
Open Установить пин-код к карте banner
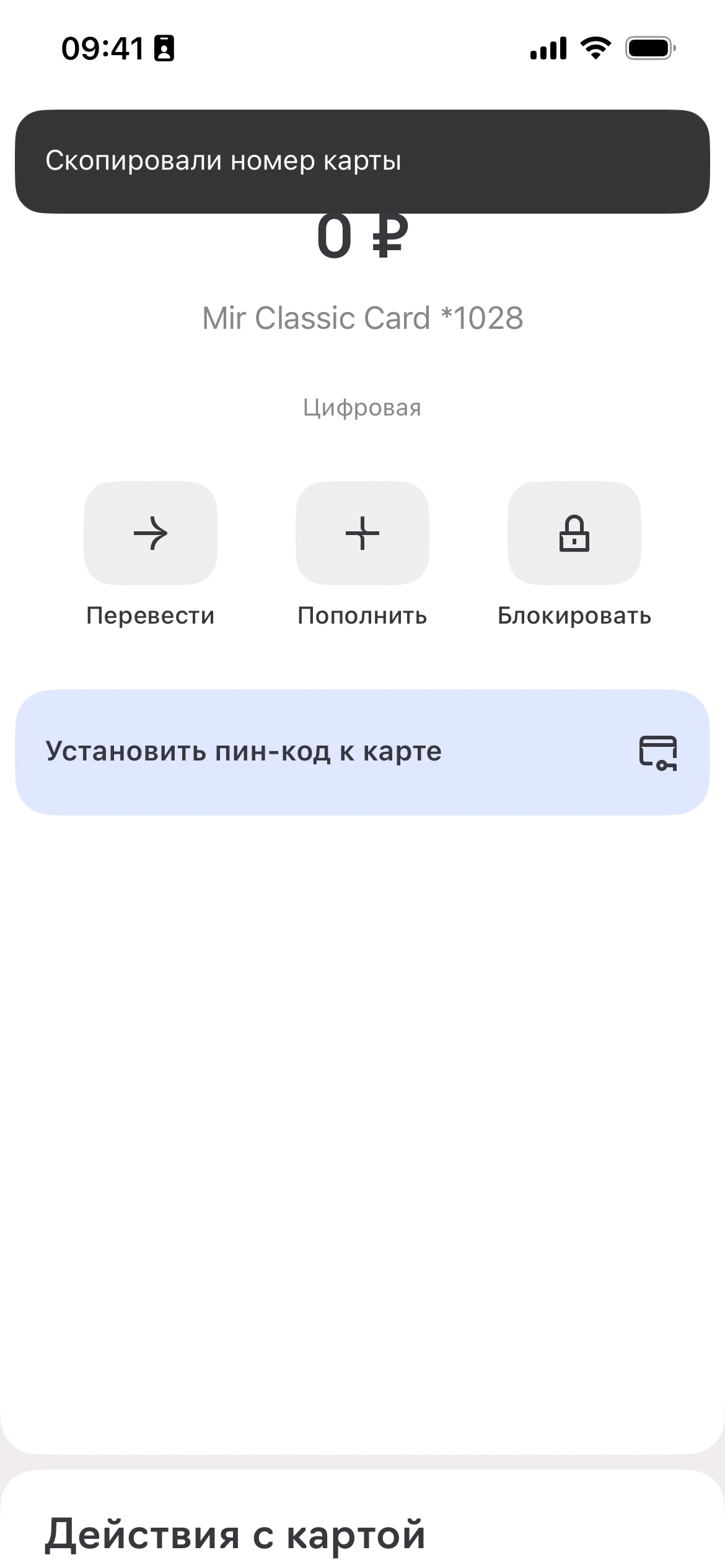pos(362,752)
